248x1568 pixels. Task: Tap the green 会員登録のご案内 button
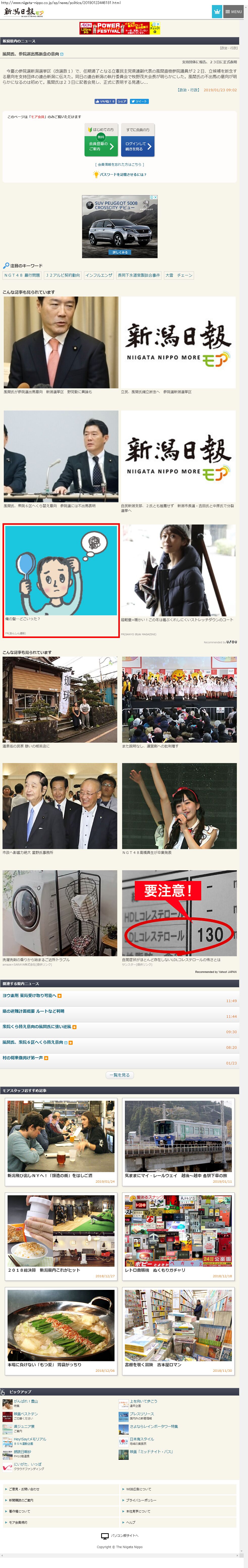click(100, 146)
